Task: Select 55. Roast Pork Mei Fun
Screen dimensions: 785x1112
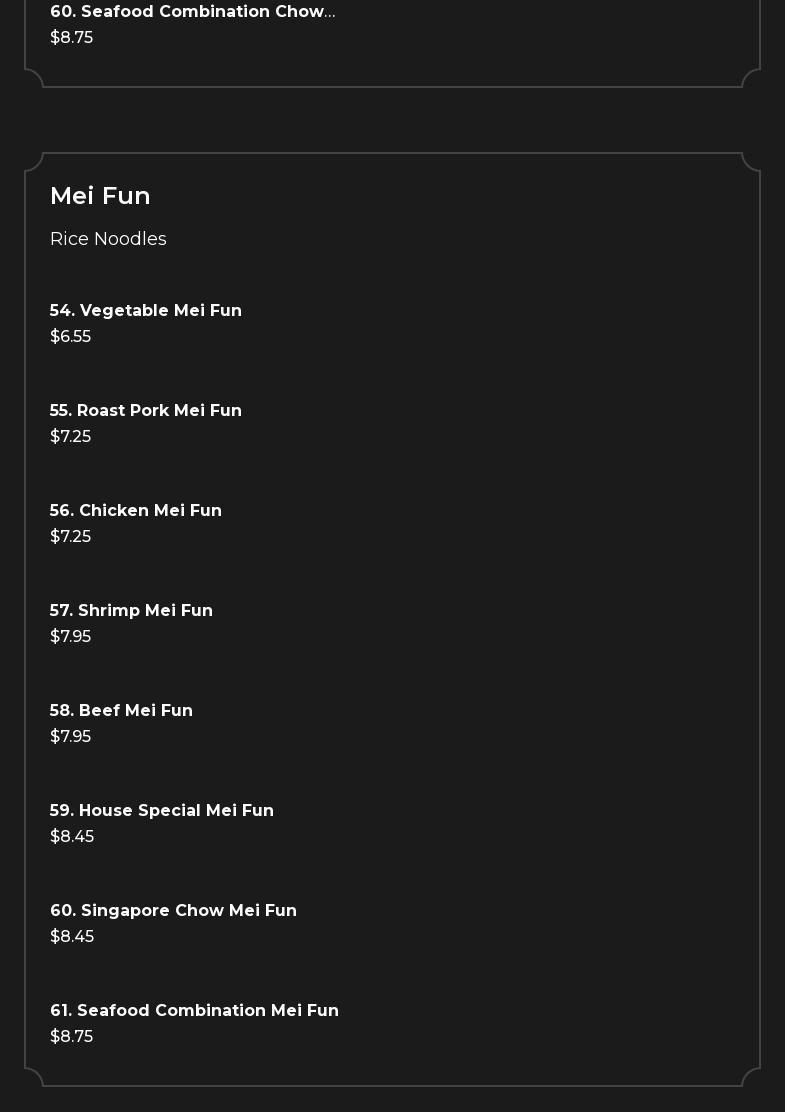Action: 146,411
